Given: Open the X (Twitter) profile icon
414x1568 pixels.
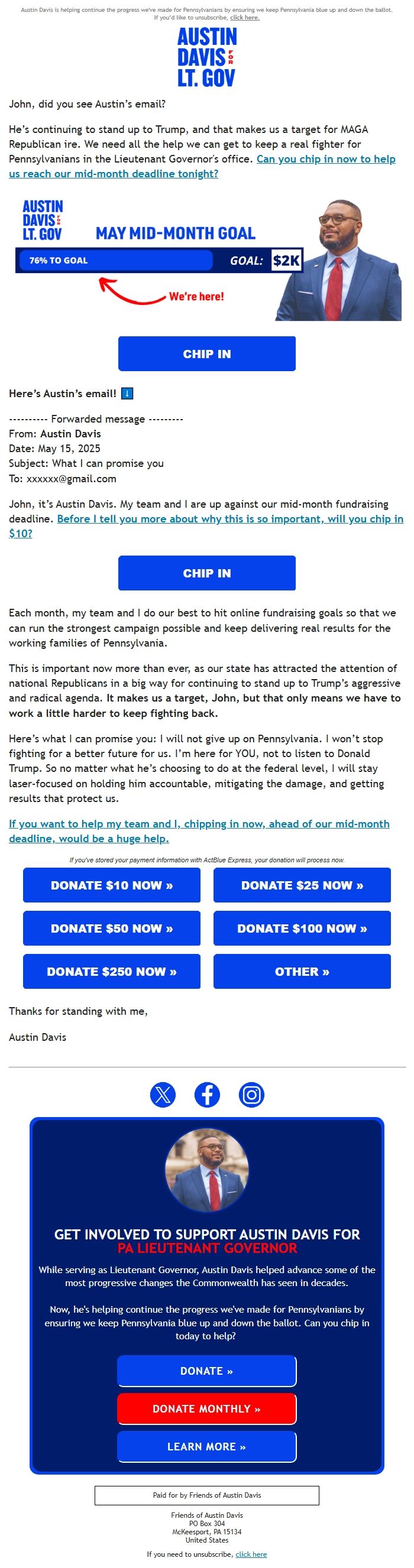Looking at the screenshot, I should click(163, 1095).
